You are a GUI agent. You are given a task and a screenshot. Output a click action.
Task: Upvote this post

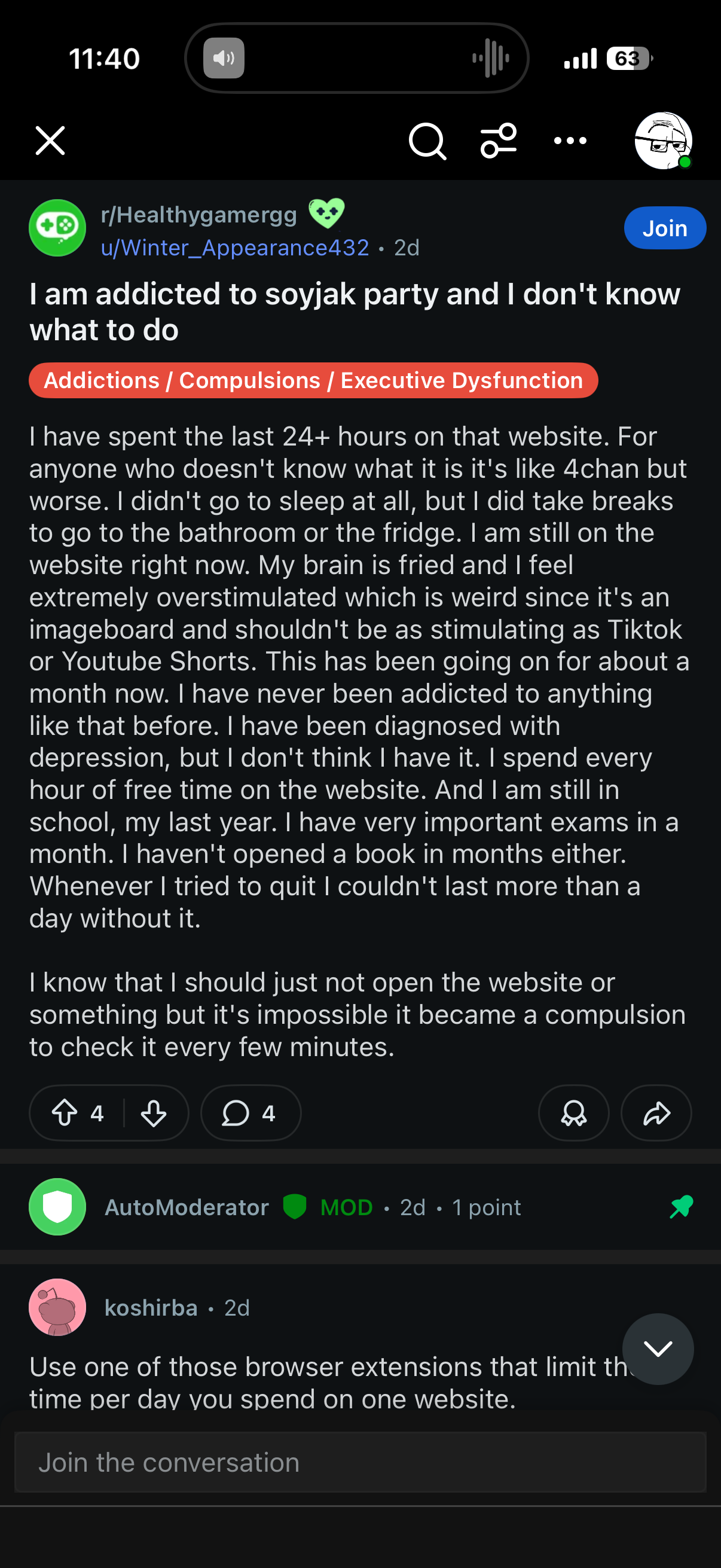click(x=65, y=1114)
